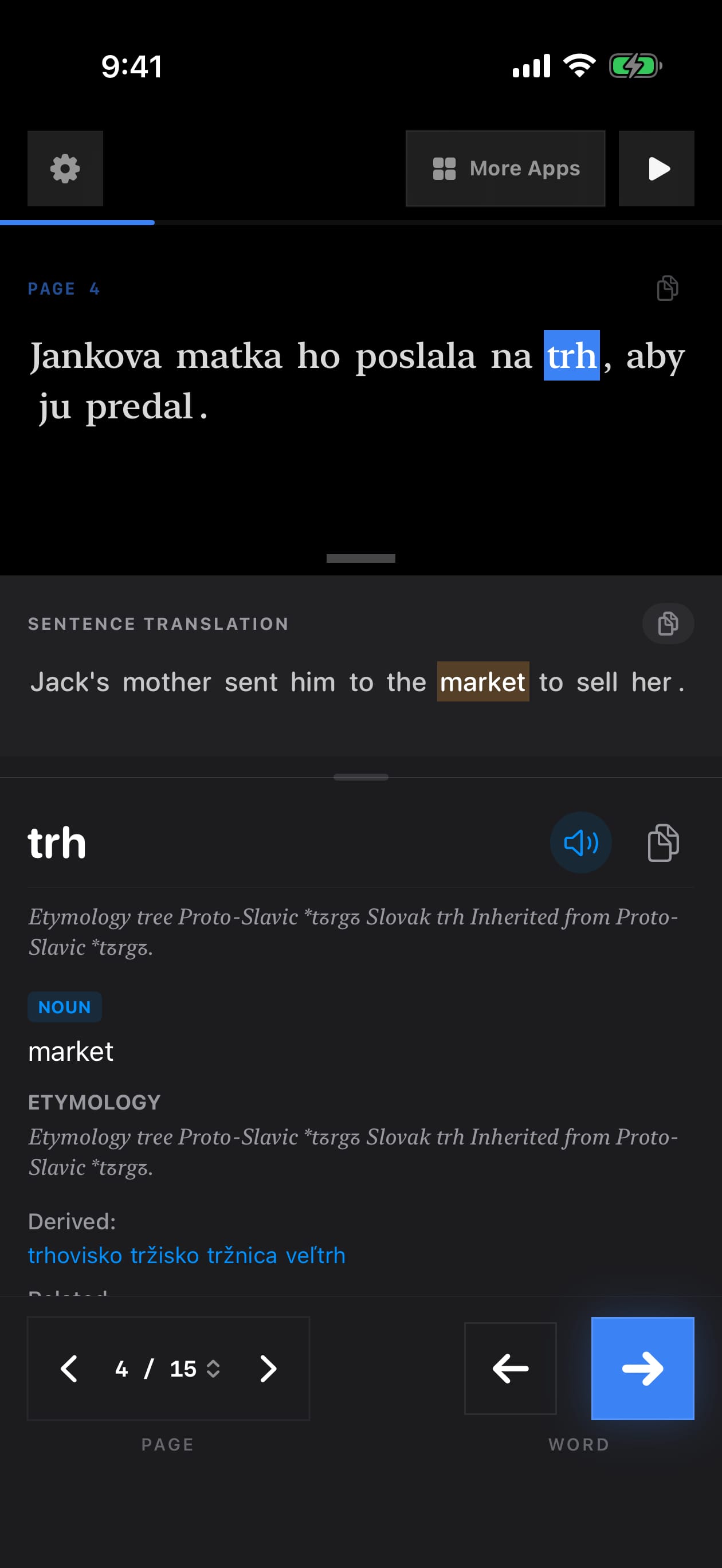Viewport: 722px width, 1568px height.
Task: Go to the next page
Action: (268, 1369)
